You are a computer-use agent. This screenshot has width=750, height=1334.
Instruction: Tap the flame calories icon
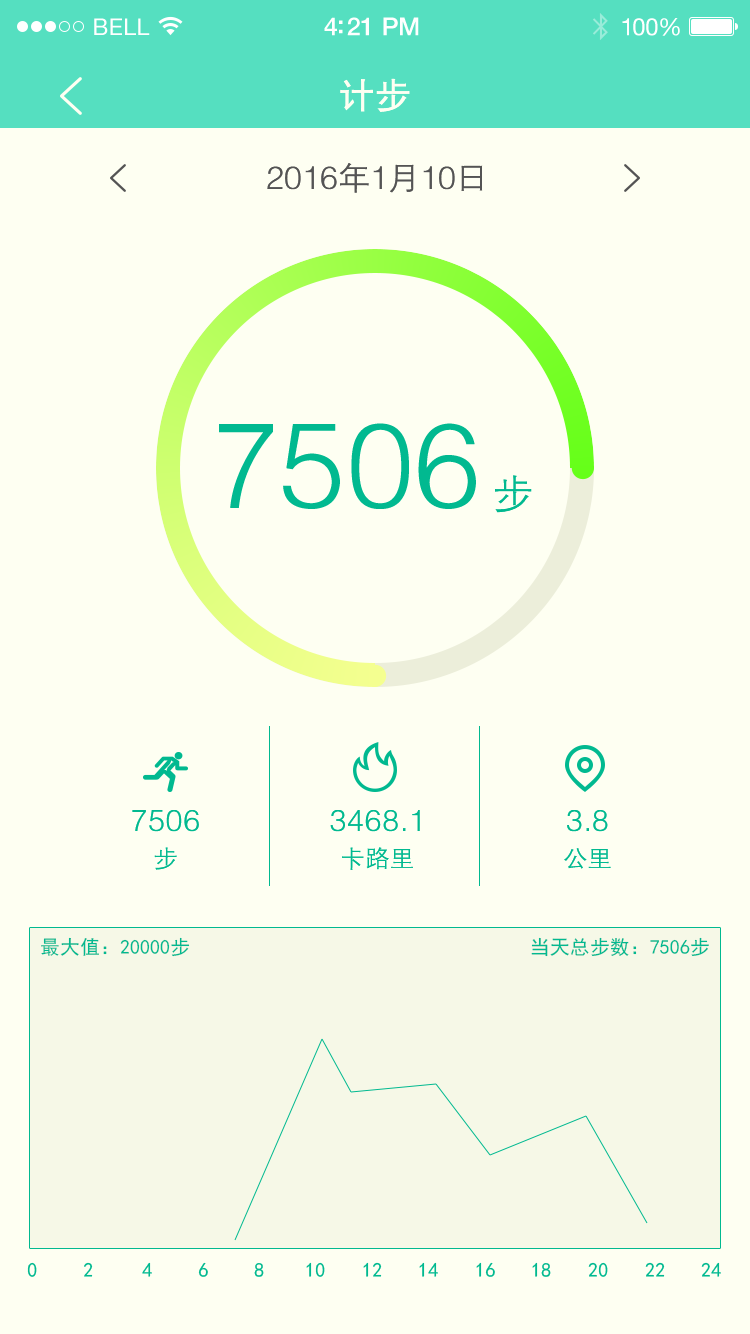[x=375, y=768]
